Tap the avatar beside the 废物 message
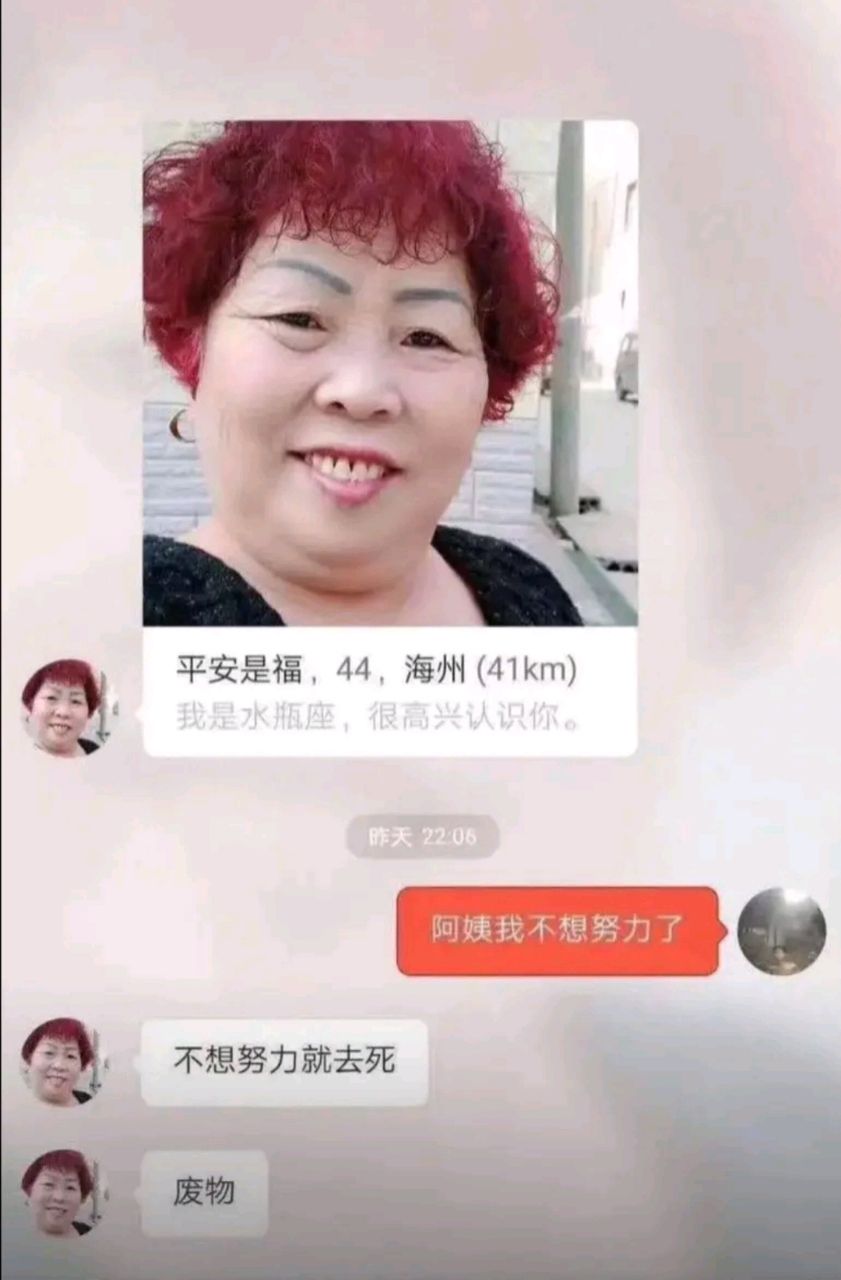This screenshot has height=1280, width=841. pyautogui.click(x=61, y=1193)
